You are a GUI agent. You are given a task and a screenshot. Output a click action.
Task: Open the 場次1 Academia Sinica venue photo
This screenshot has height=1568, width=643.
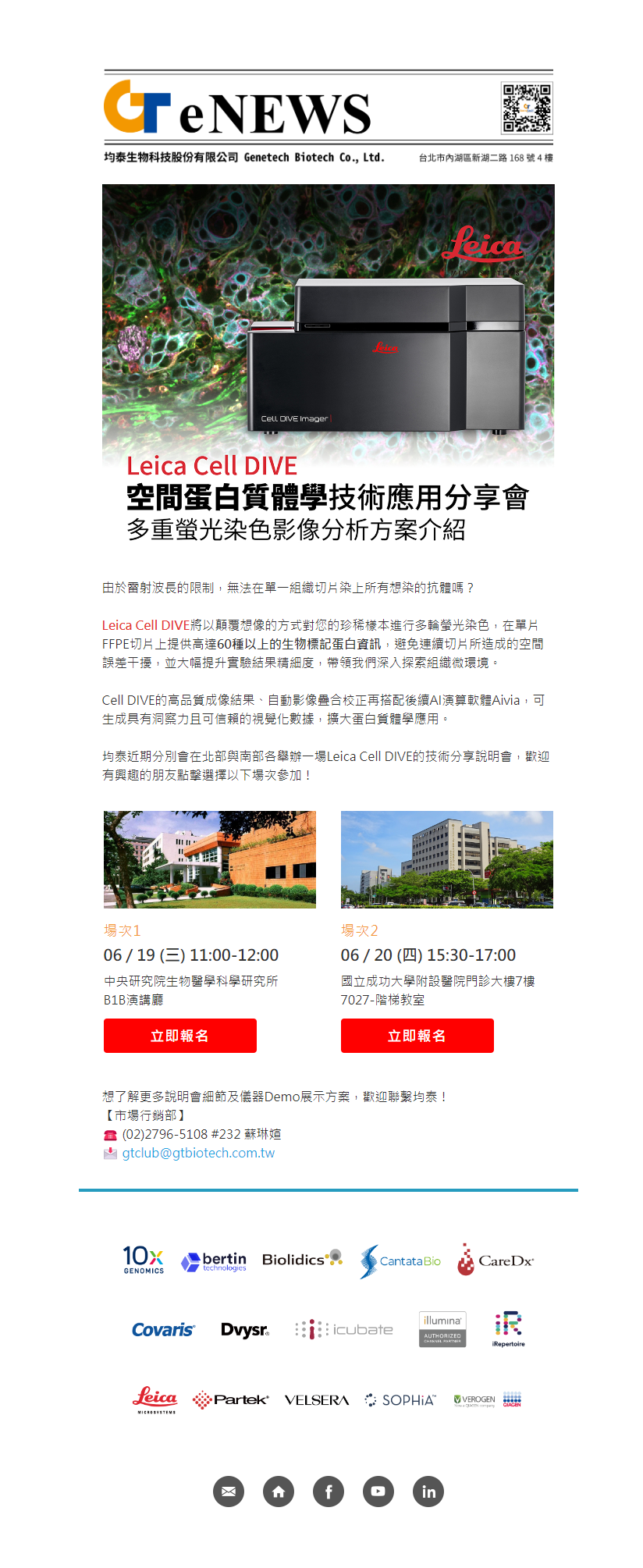tap(210, 859)
